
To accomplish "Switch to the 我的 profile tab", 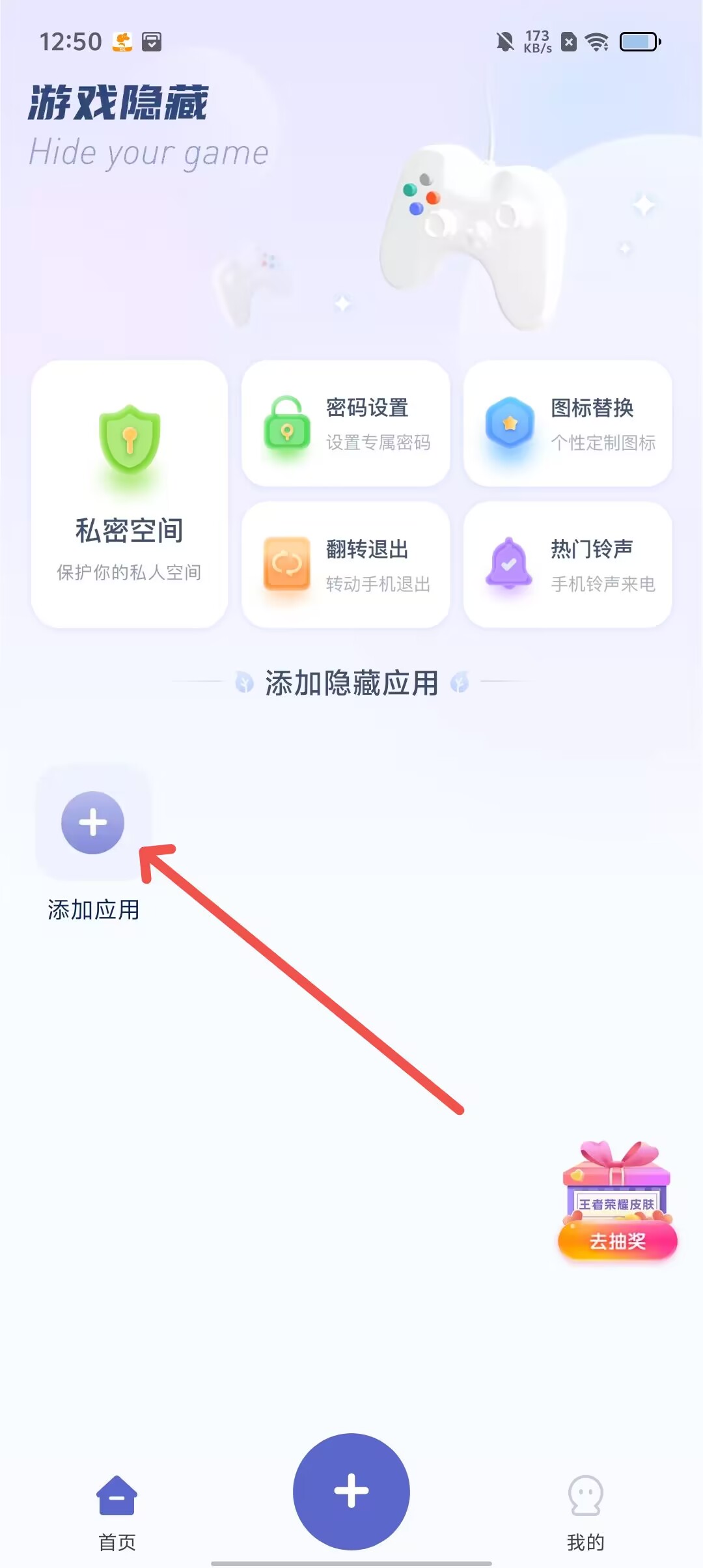I will pos(585,1512).
